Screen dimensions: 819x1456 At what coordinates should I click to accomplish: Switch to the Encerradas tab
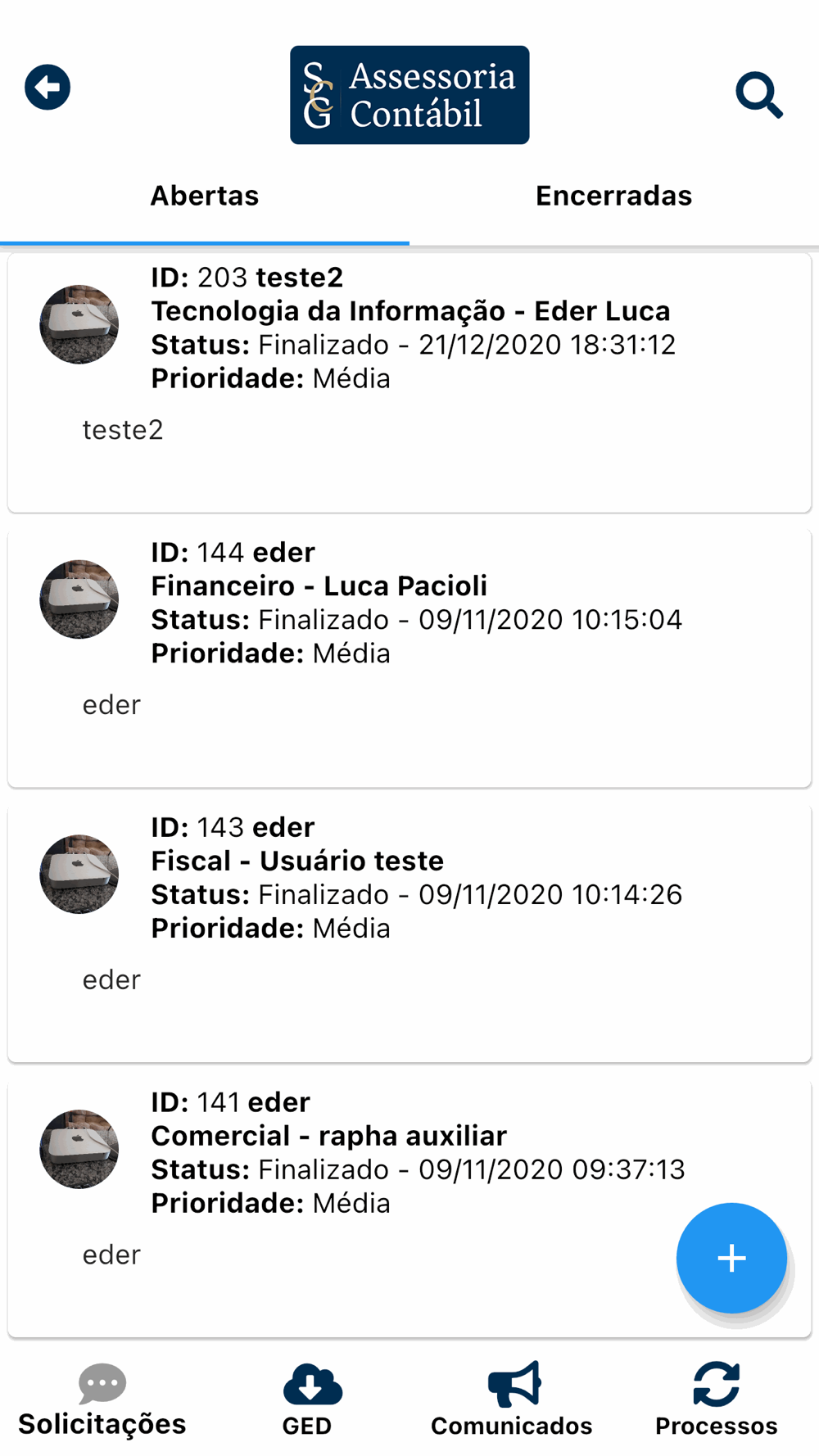click(613, 197)
